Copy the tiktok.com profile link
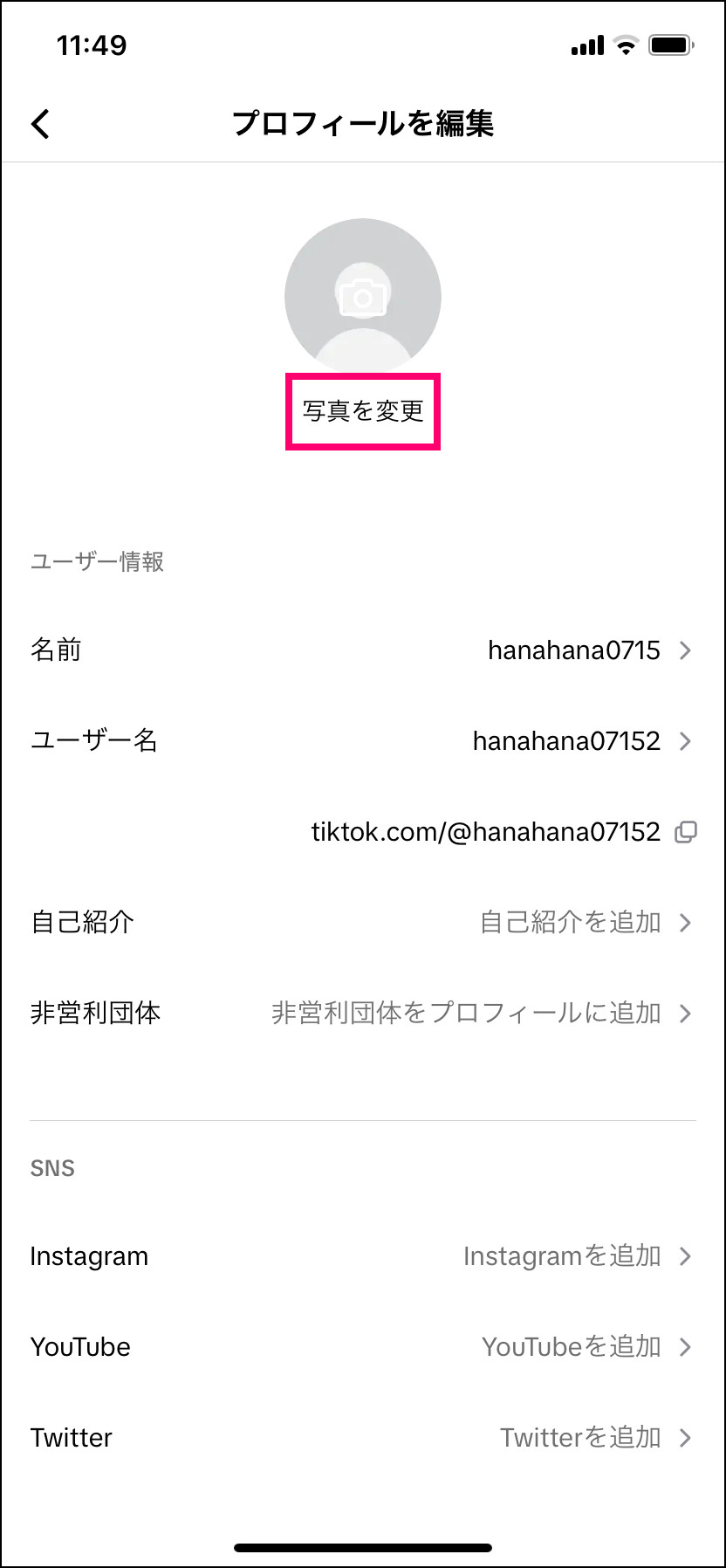This screenshot has width=726, height=1568. [x=686, y=832]
